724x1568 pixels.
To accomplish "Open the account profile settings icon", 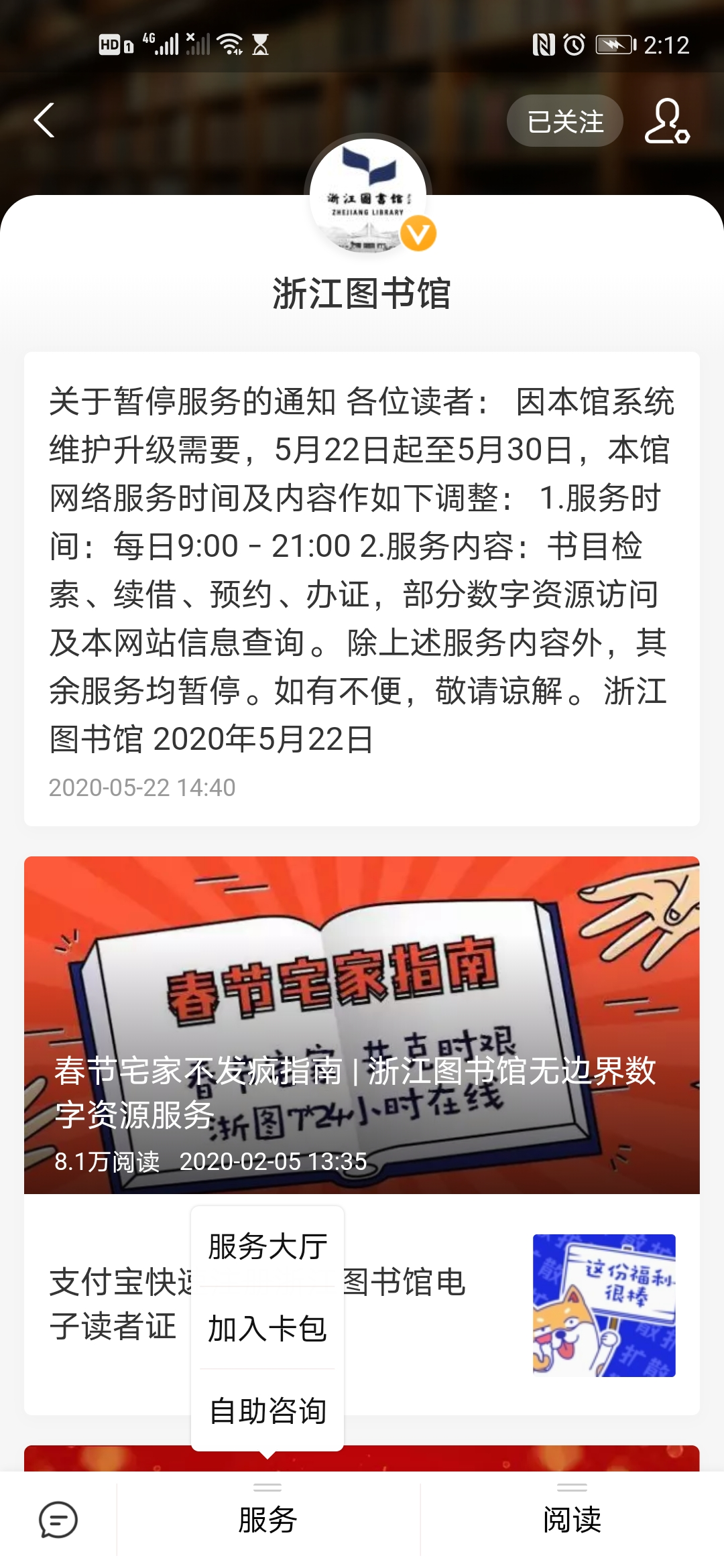I will (x=666, y=121).
